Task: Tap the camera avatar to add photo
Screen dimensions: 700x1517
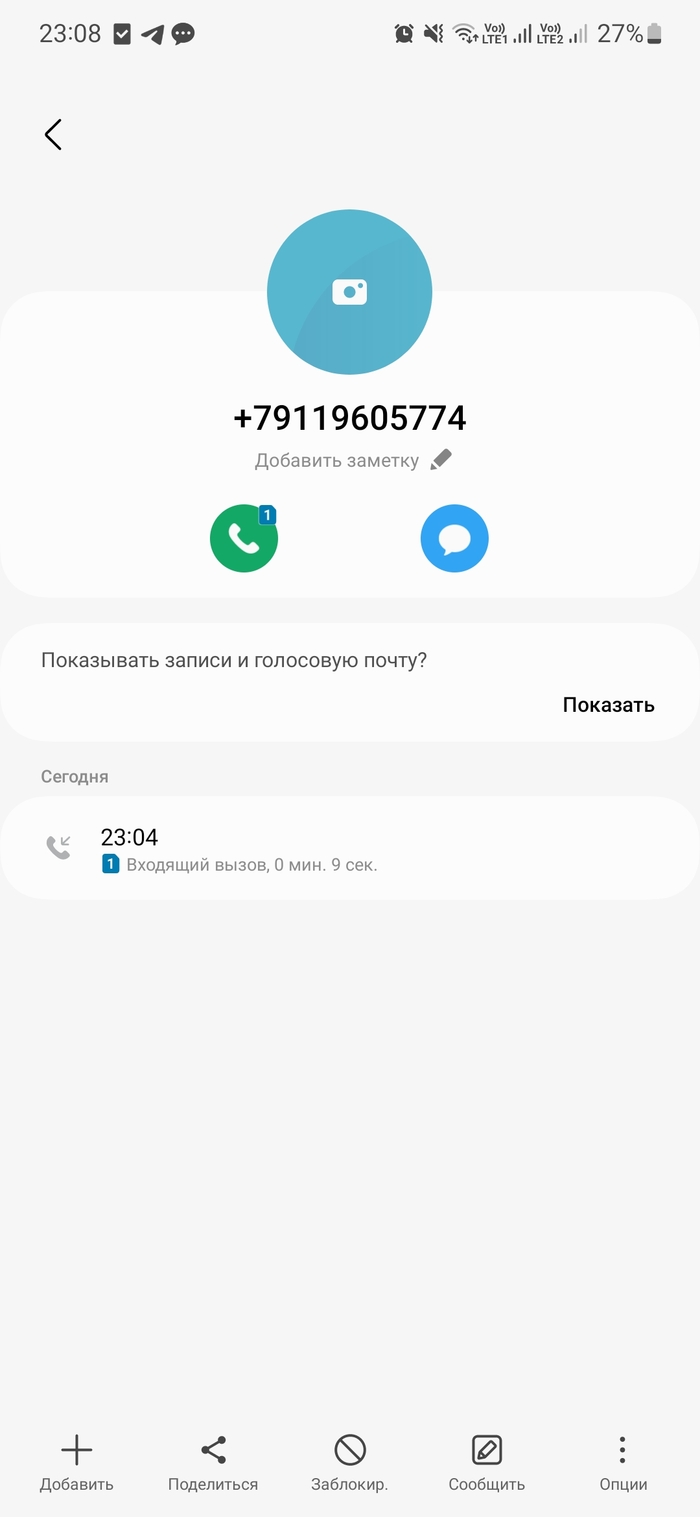Action: 349,292
